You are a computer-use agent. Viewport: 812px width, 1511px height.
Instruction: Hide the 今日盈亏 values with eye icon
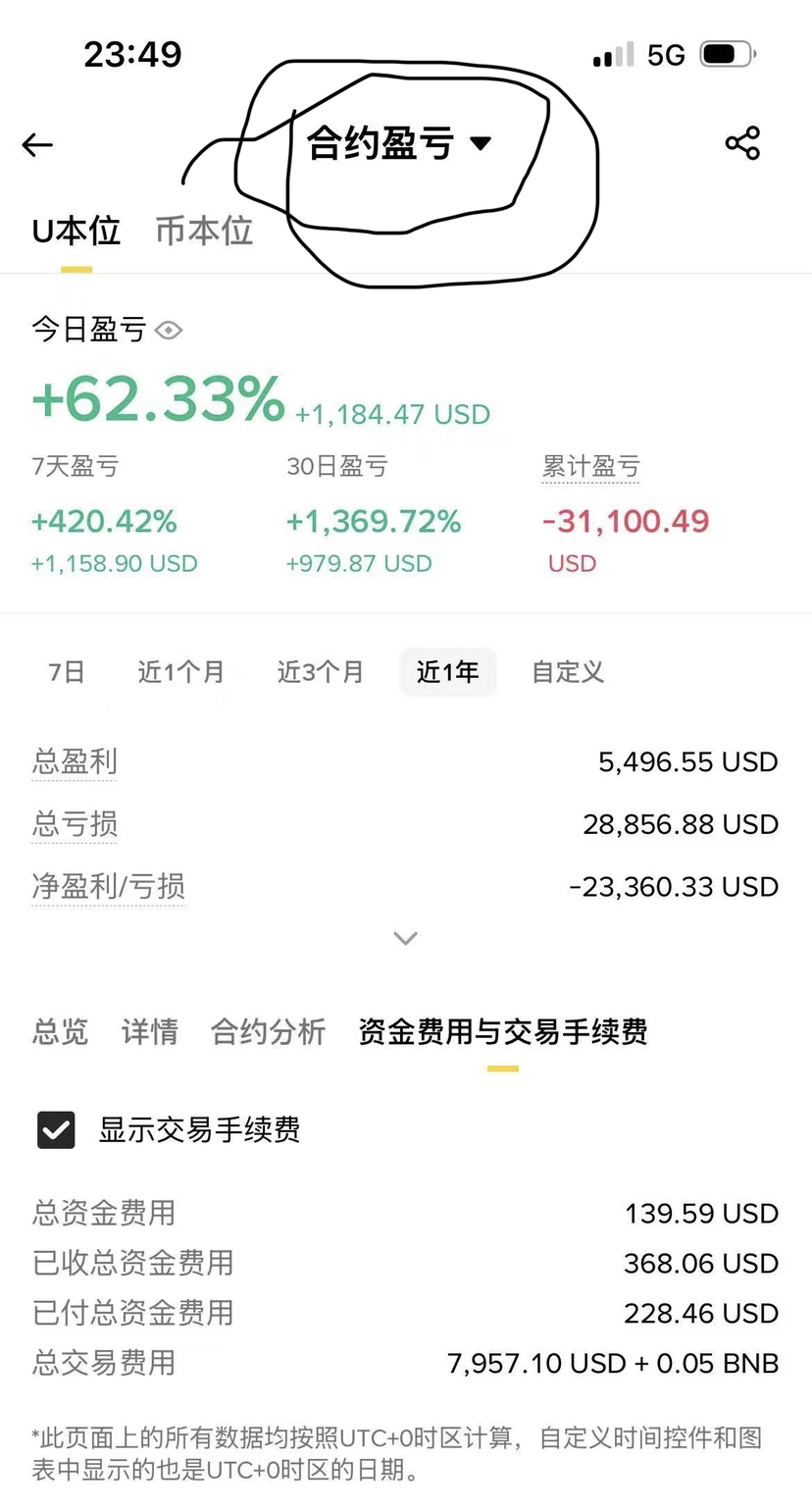169,331
